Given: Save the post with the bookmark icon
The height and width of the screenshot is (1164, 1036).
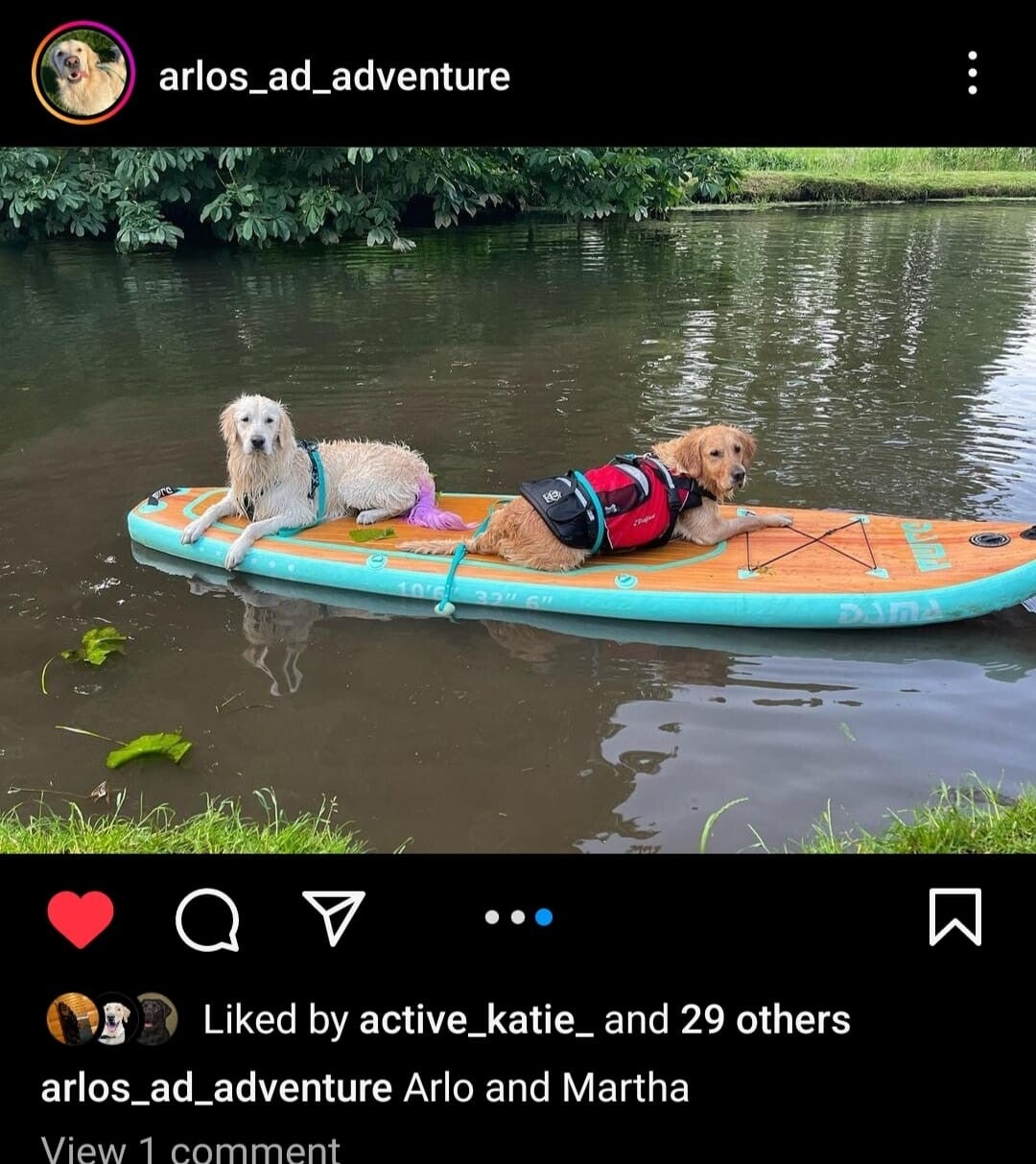Looking at the screenshot, I should pyautogui.click(x=954, y=916).
